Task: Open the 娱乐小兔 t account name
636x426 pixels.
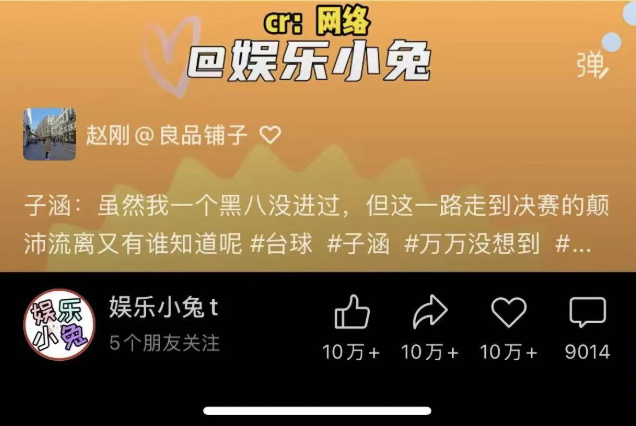Action: tap(164, 309)
